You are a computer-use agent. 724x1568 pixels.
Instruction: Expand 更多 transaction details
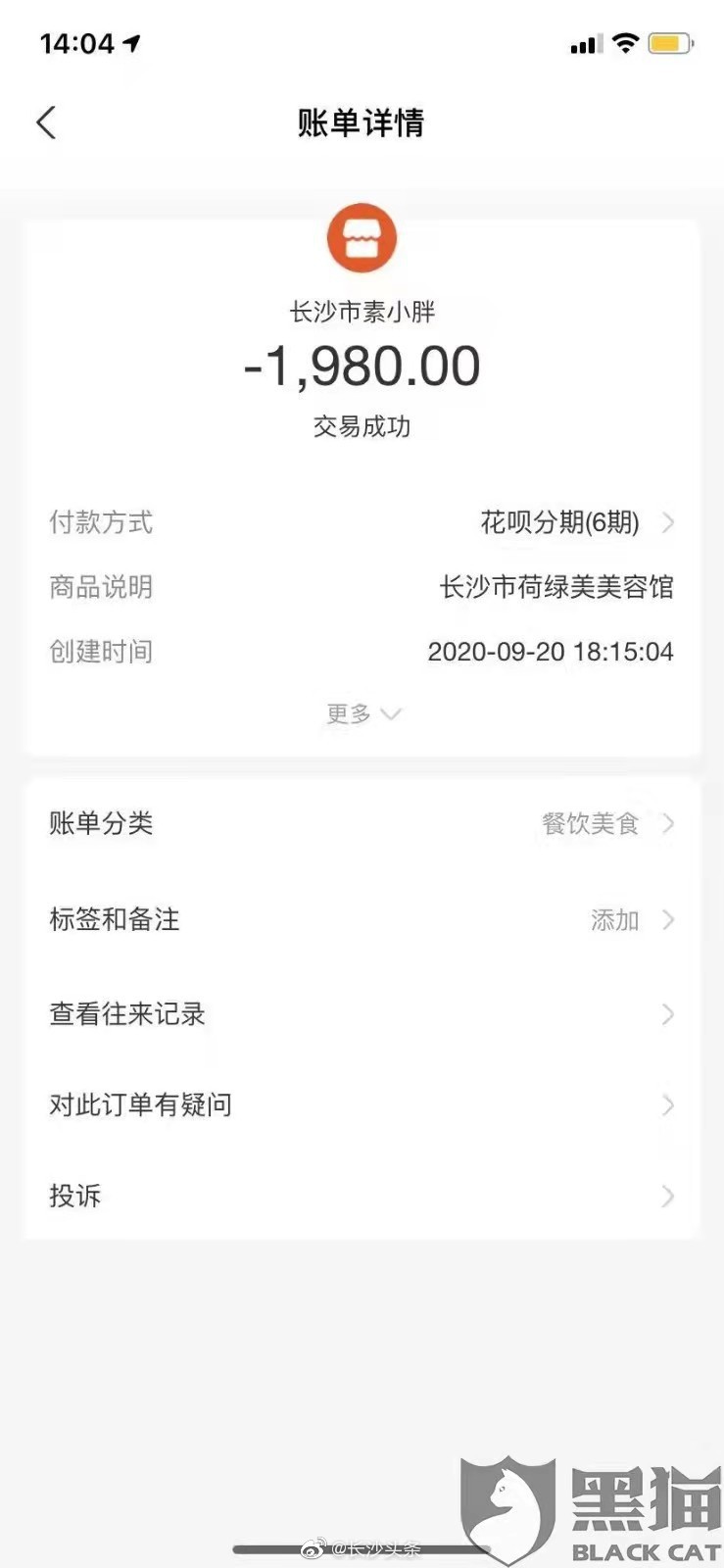coord(362,713)
